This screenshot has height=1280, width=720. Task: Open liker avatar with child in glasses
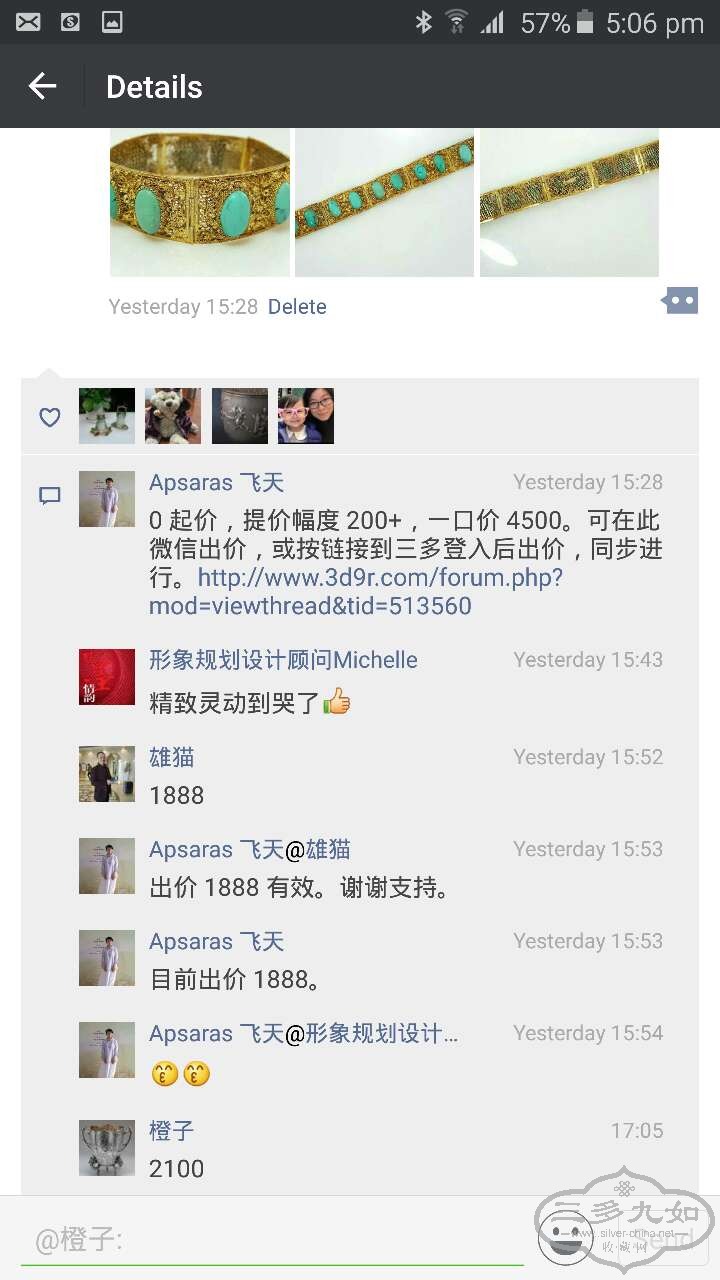click(306, 416)
